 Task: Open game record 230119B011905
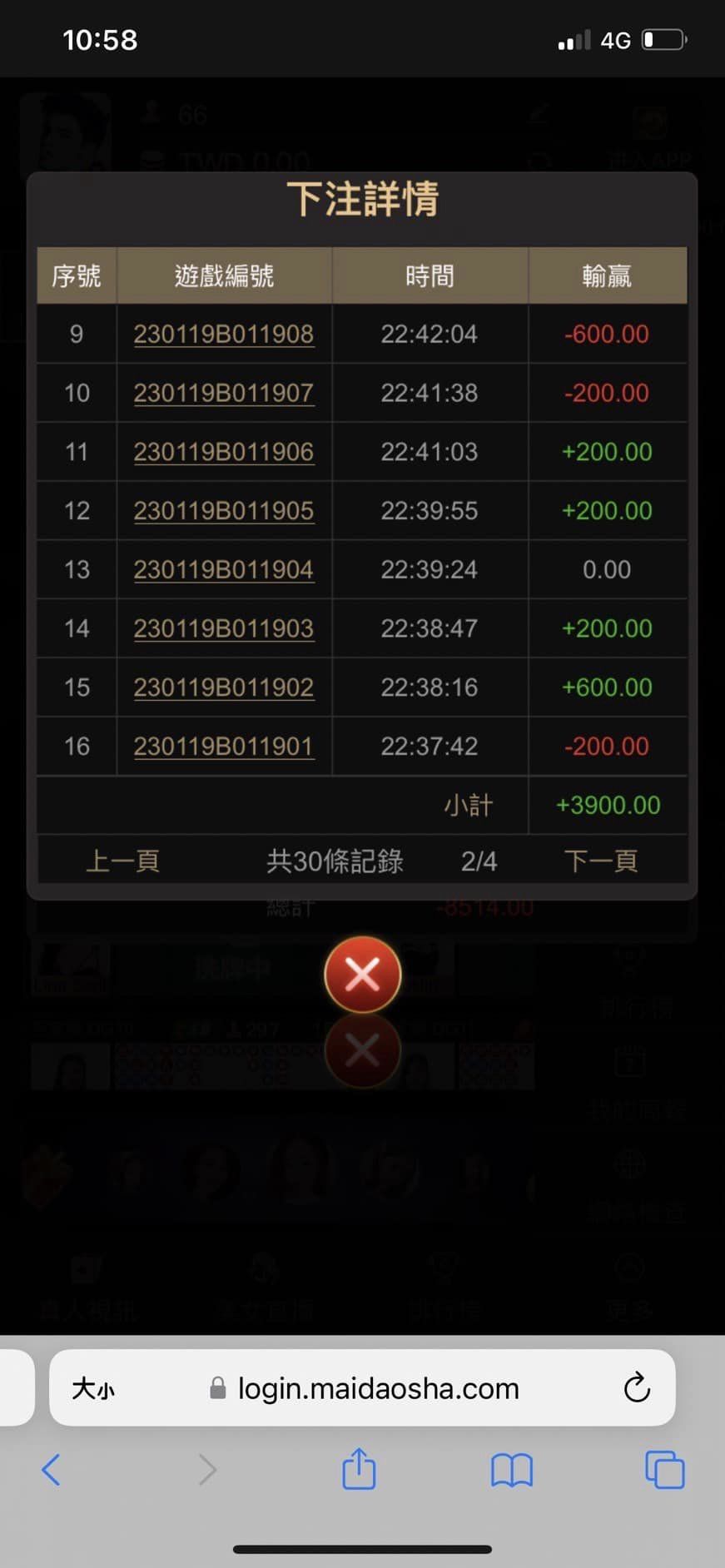tap(224, 511)
